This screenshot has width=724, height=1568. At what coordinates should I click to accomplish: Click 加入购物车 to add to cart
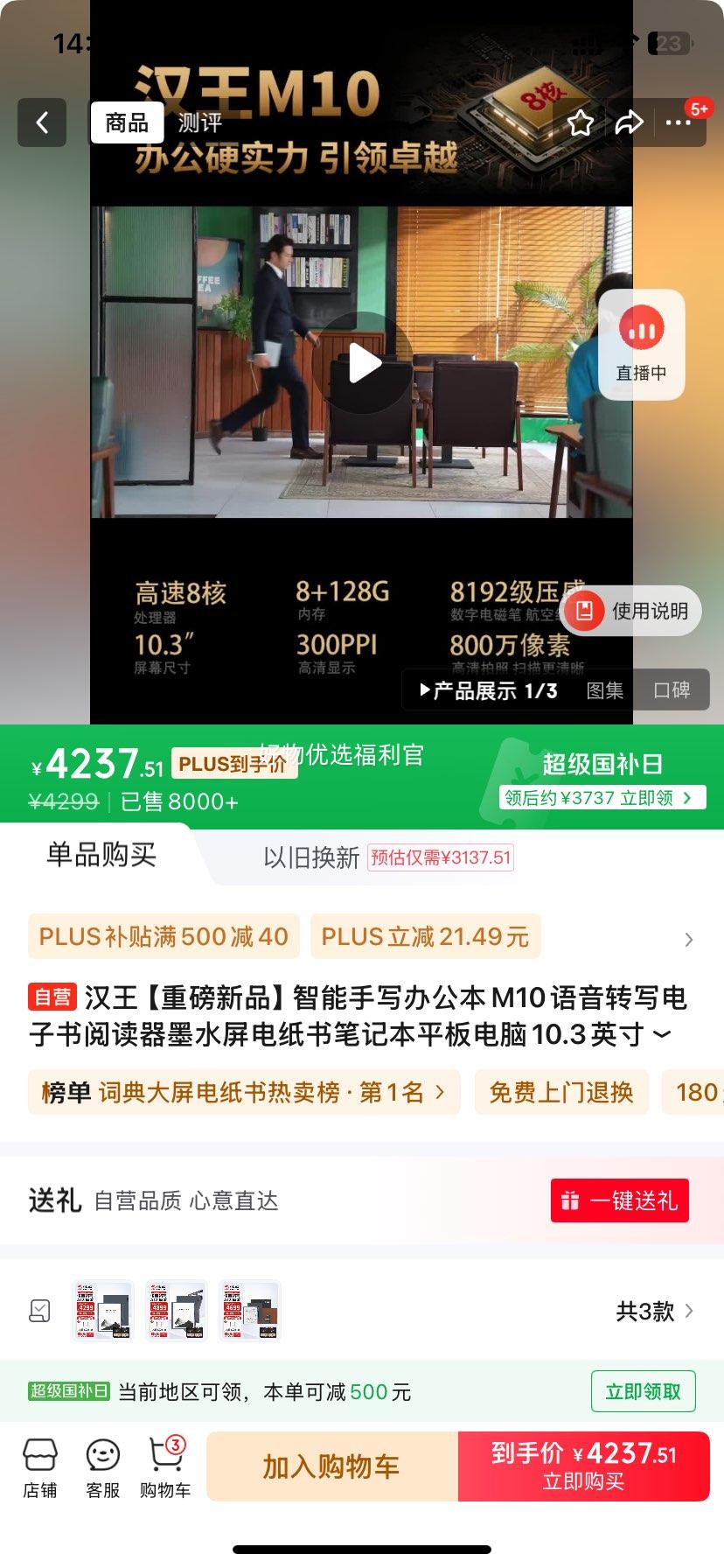click(330, 1466)
